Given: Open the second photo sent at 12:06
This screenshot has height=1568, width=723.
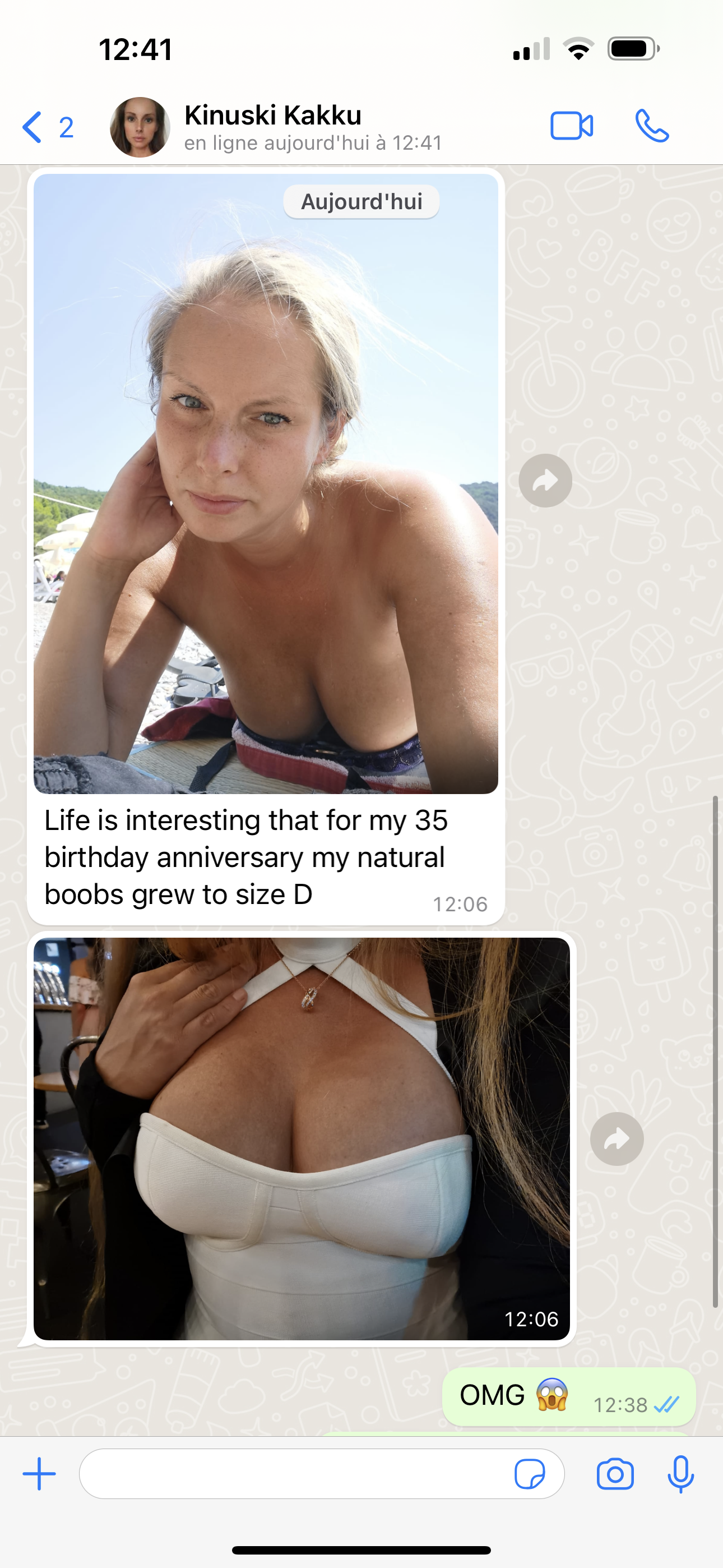Looking at the screenshot, I should (302, 1137).
